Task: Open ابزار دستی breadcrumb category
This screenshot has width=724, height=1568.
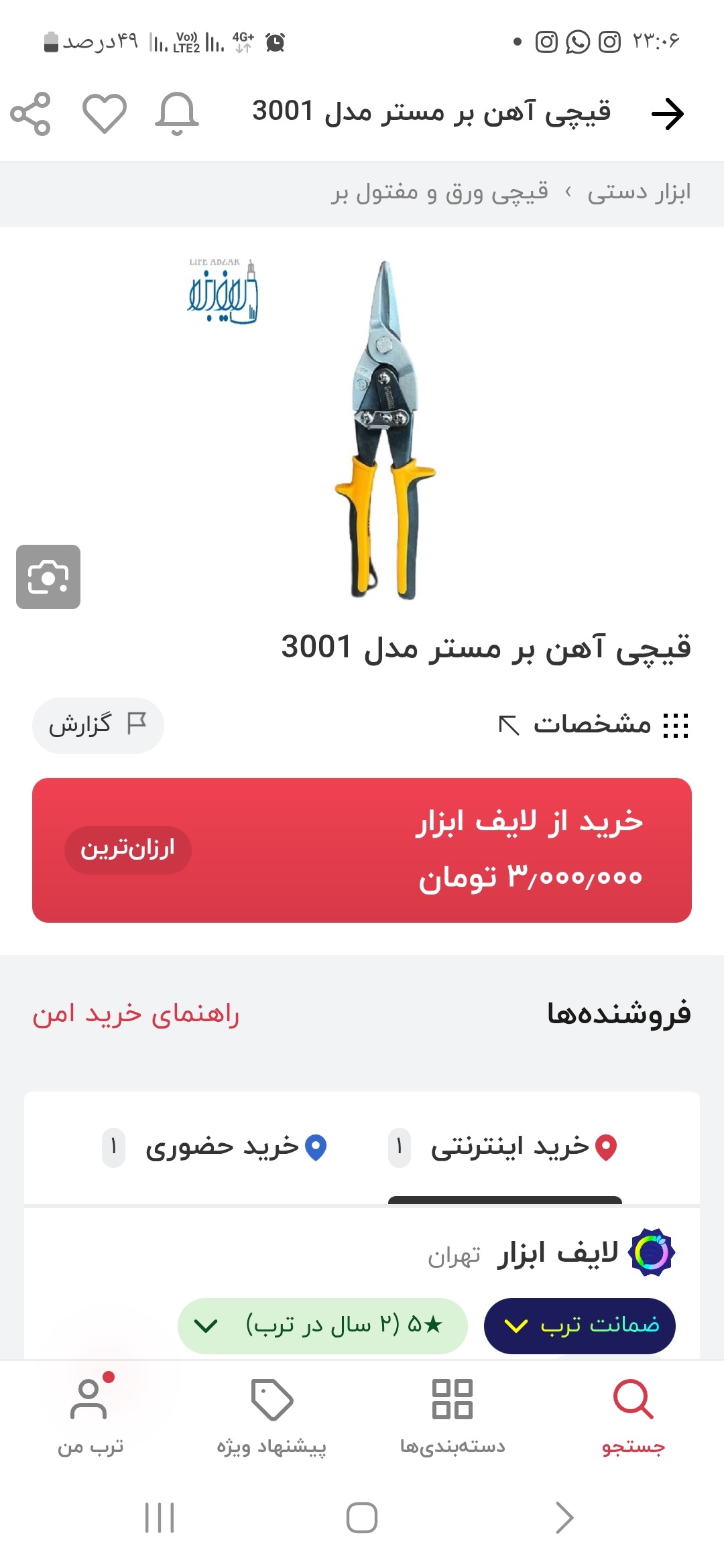Action: point(638,193)
